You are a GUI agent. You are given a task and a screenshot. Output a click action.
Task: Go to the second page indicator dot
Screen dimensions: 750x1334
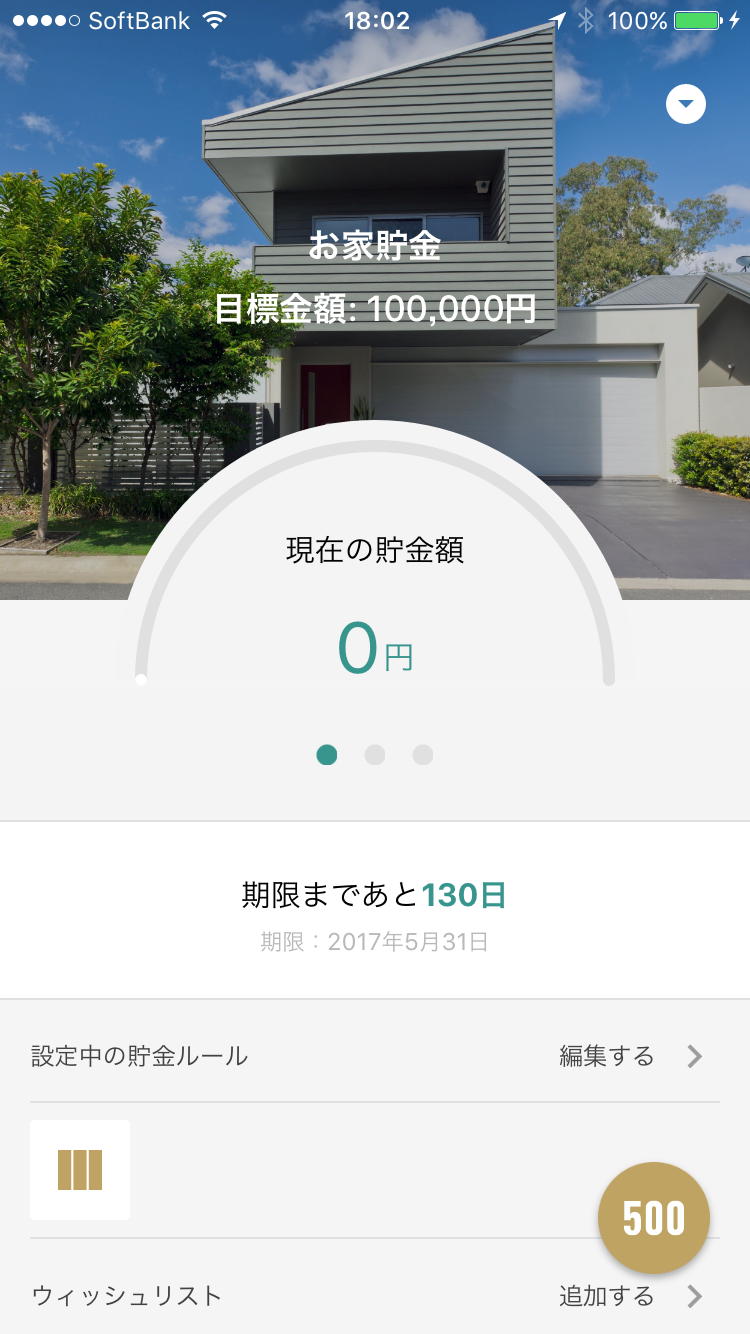375,755
